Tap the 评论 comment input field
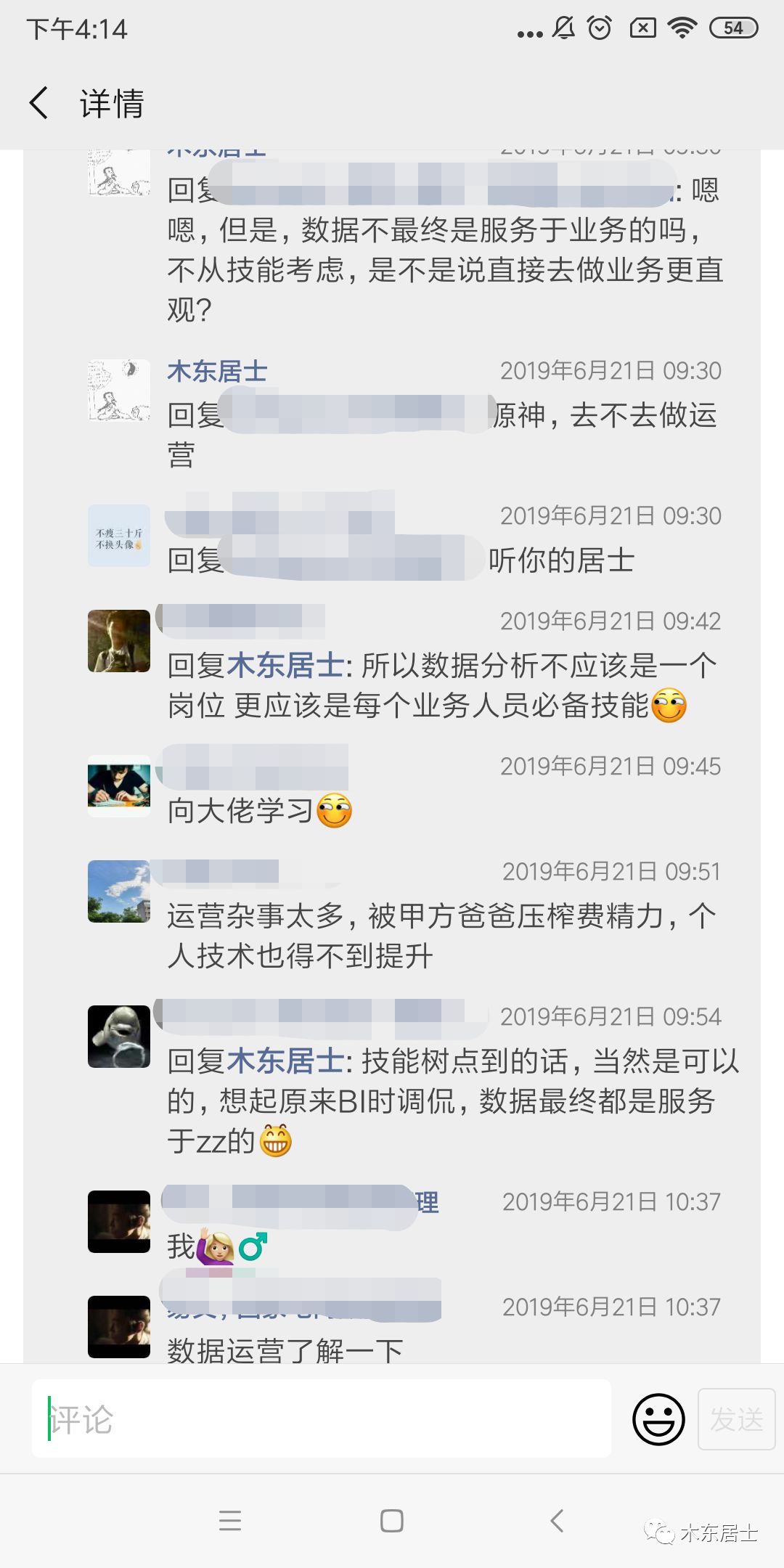The image size is (784, 1568). coord(321,1418)
